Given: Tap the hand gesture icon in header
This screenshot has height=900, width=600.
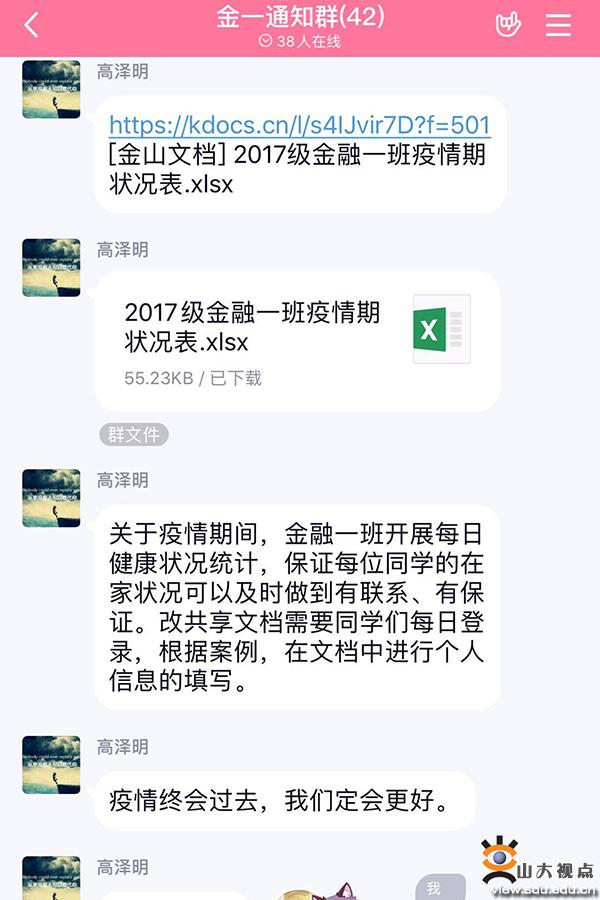Looking at the screenshot, I should (x=508, y=26).
